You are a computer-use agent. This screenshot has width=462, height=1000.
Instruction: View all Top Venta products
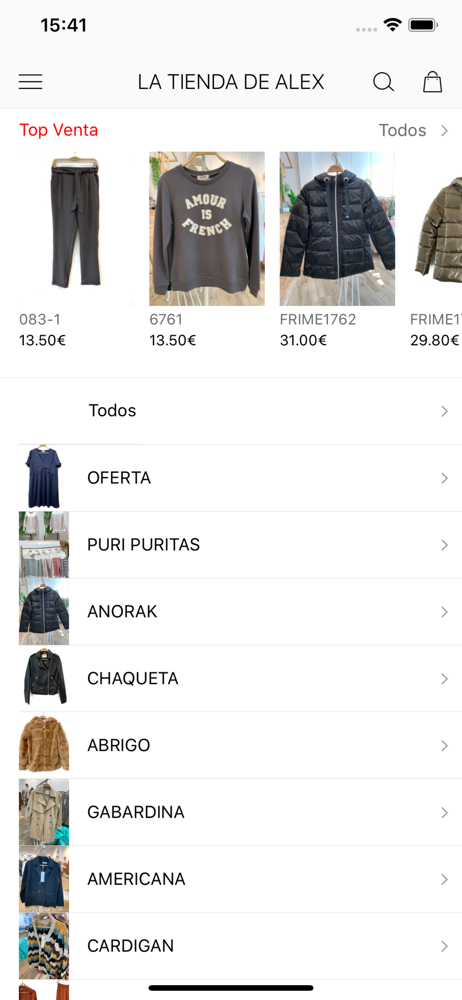click(x=414, y=130)
